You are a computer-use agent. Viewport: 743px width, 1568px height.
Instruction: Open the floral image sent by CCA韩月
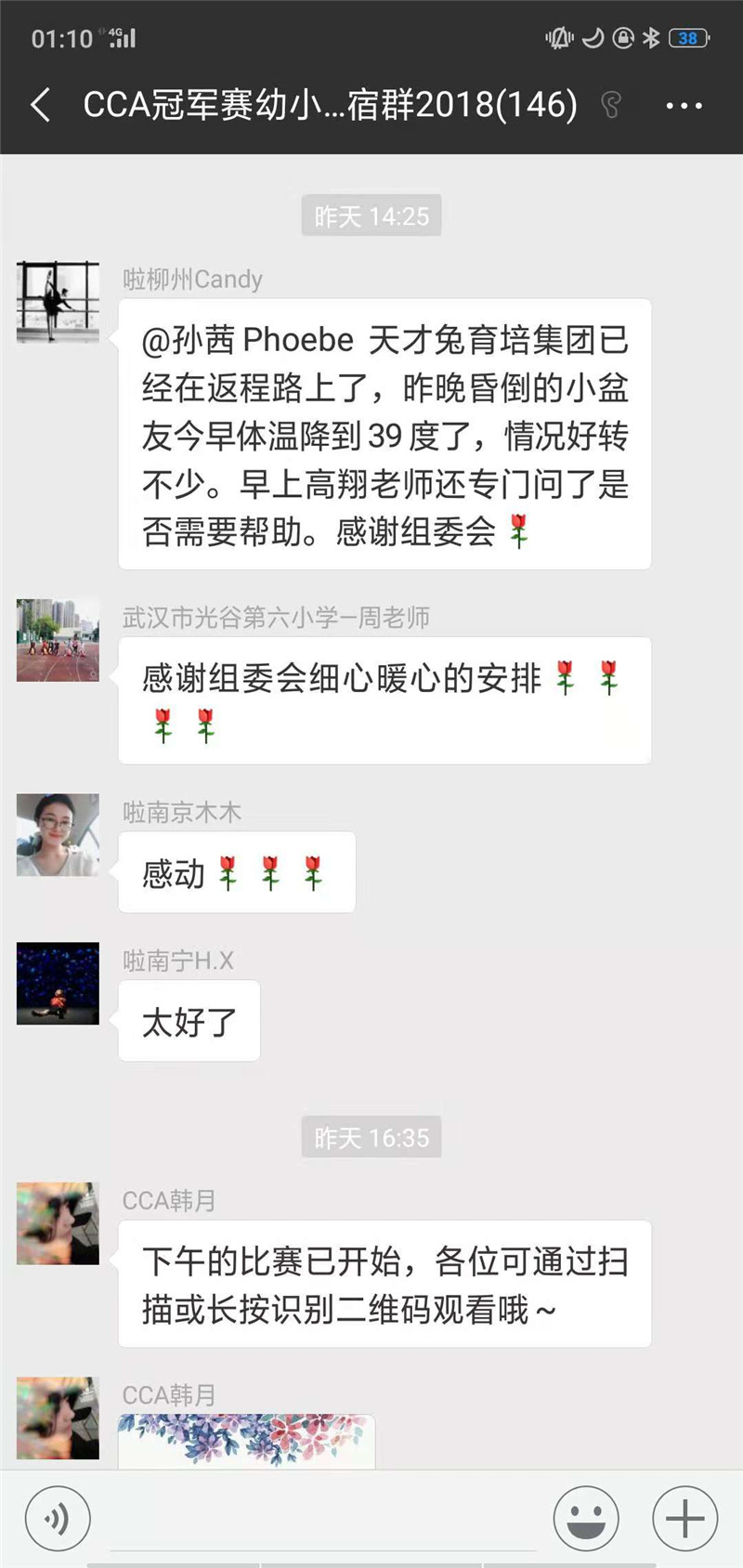tap(247, 1441)
